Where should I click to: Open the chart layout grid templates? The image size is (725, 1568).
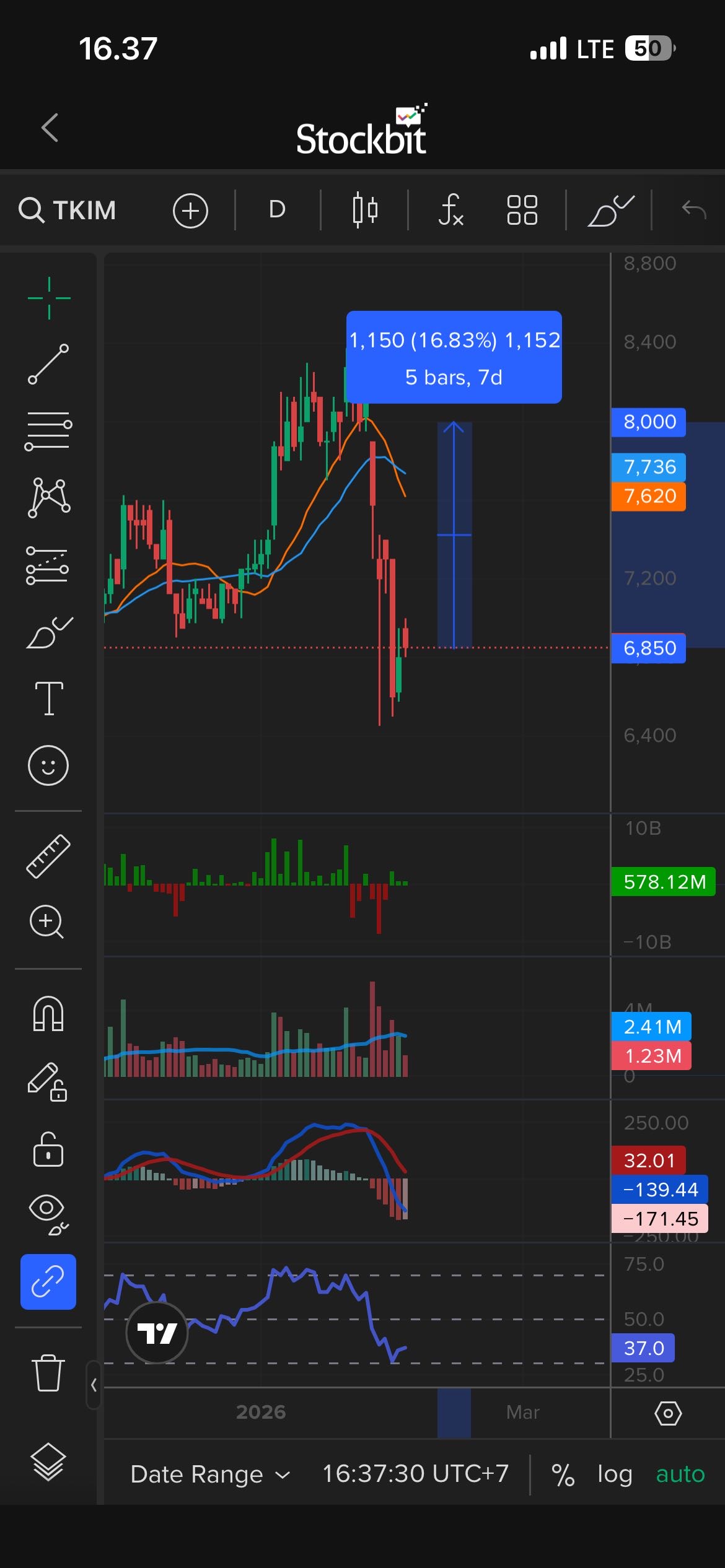point(522,211)
